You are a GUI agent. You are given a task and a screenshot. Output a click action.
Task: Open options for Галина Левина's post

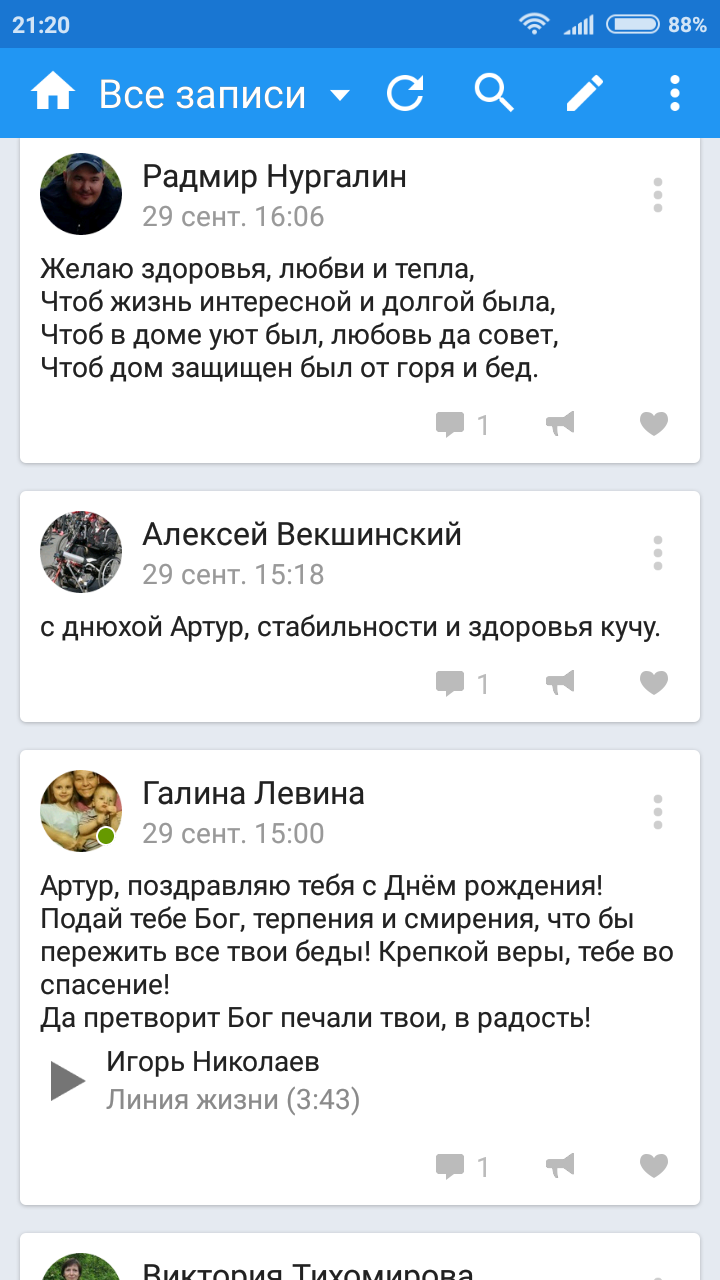657,812
